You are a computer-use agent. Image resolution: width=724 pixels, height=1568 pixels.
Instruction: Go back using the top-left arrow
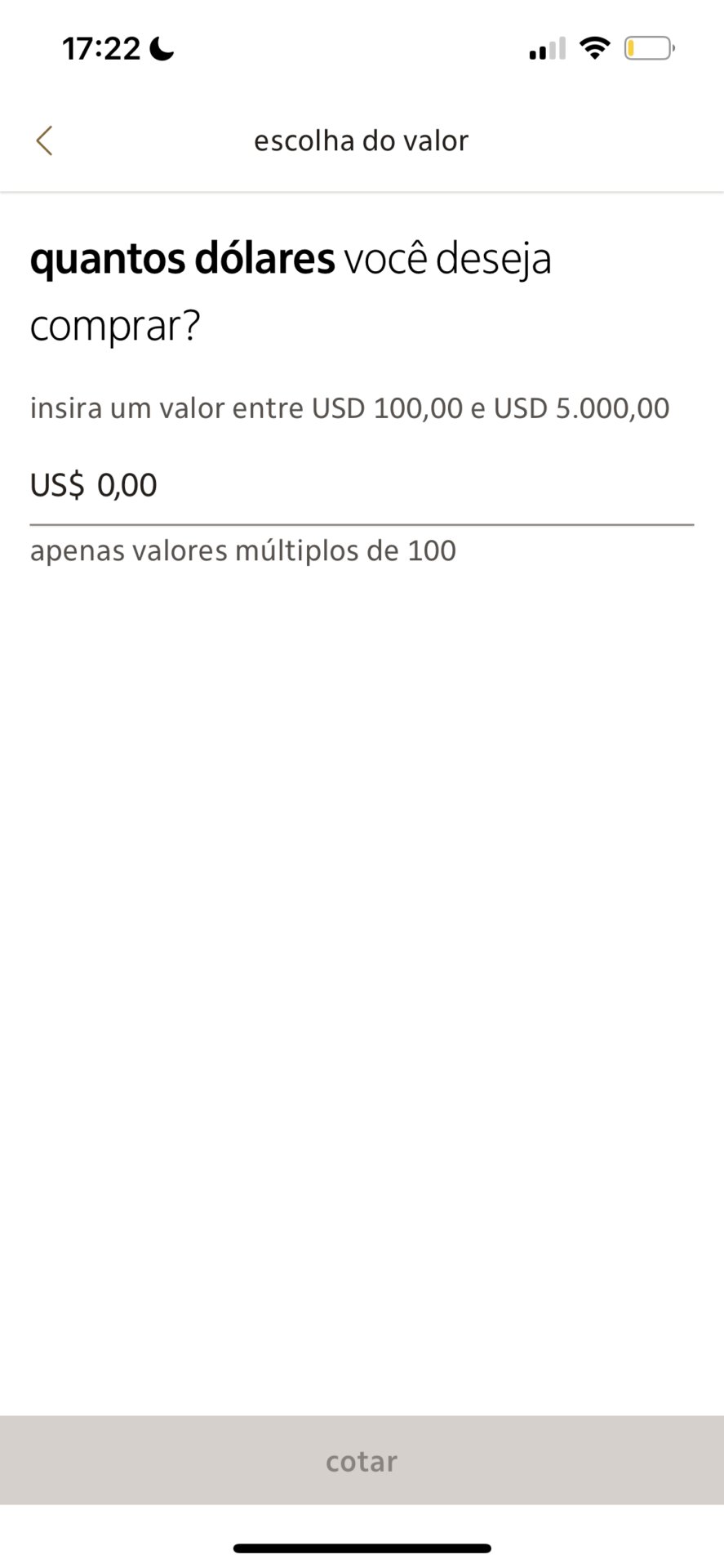[x=44, y=140]
